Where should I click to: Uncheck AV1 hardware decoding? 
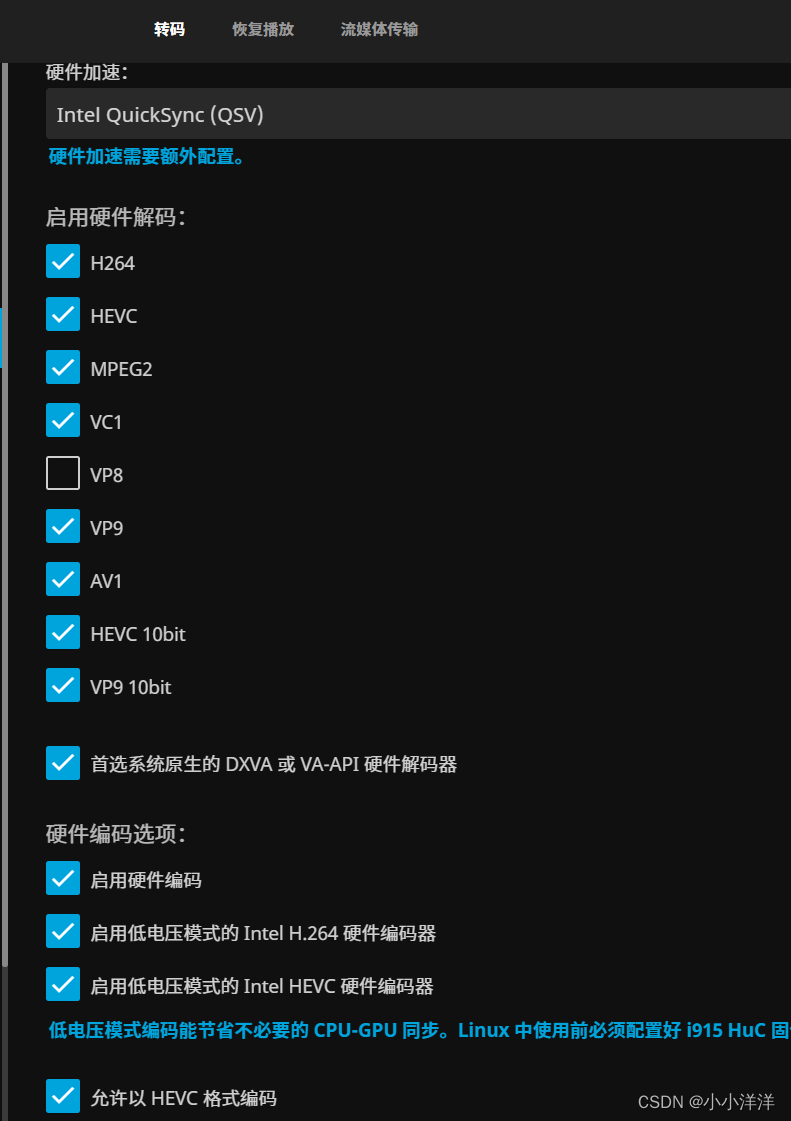point(62,579)
